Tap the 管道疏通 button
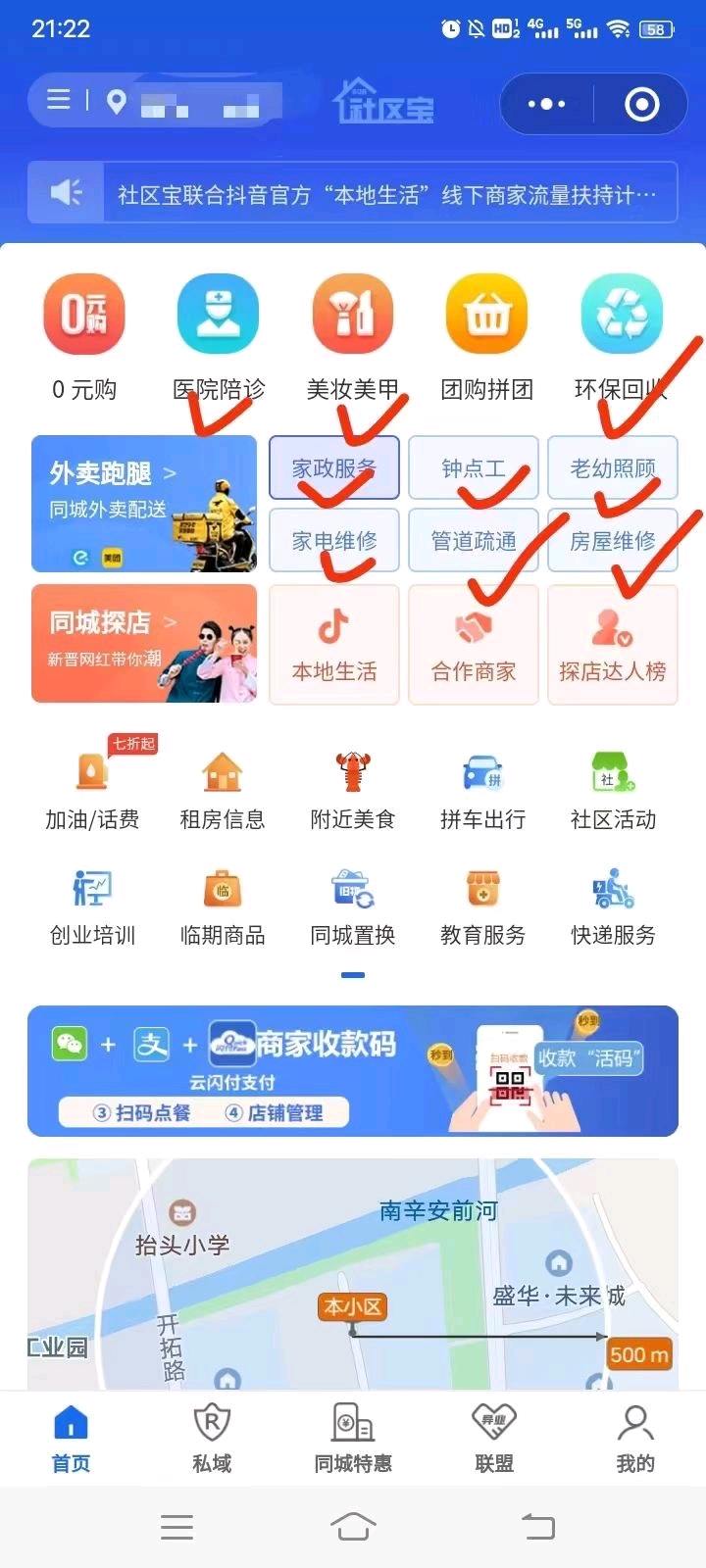 coord(474,540)
